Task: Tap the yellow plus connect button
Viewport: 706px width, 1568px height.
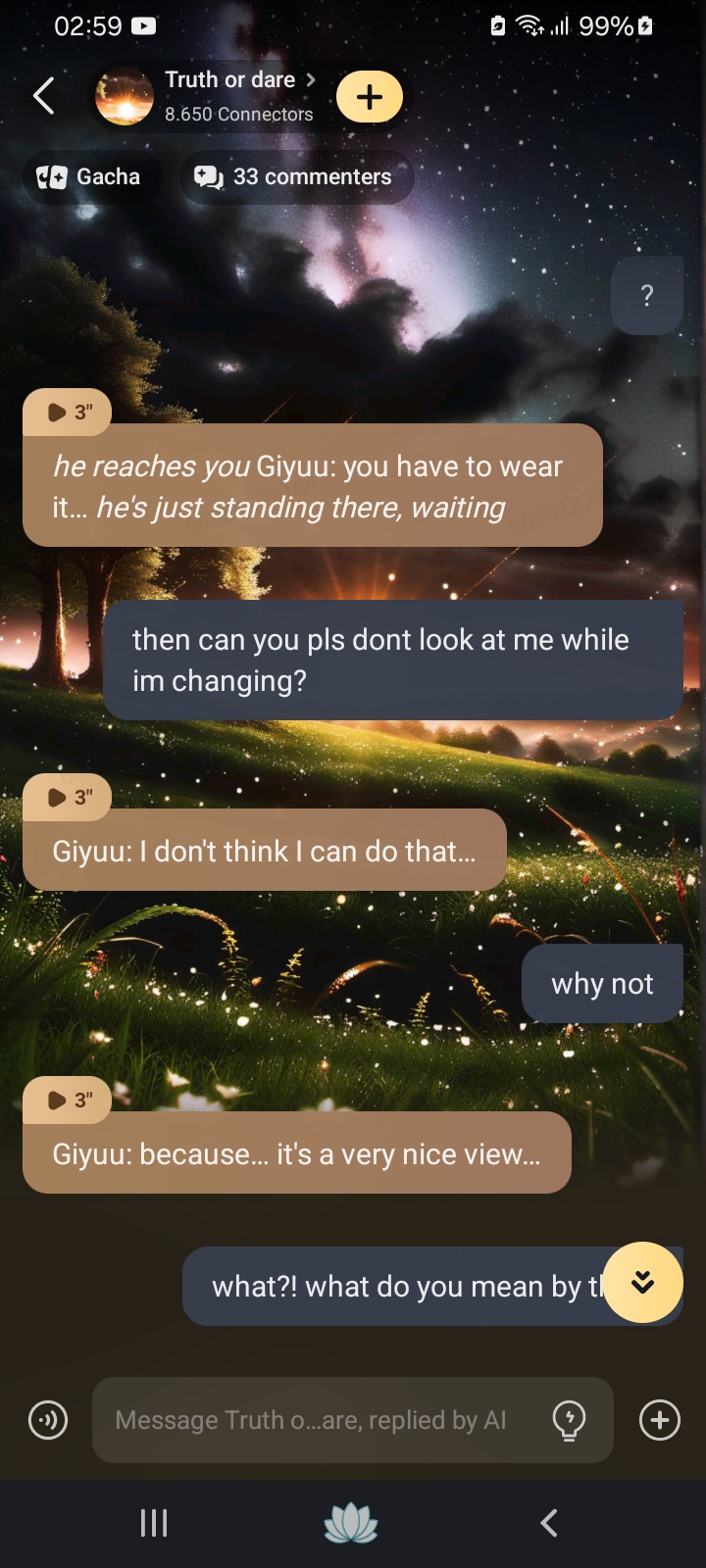Action: pyautogui.click(x=370, y=97)
